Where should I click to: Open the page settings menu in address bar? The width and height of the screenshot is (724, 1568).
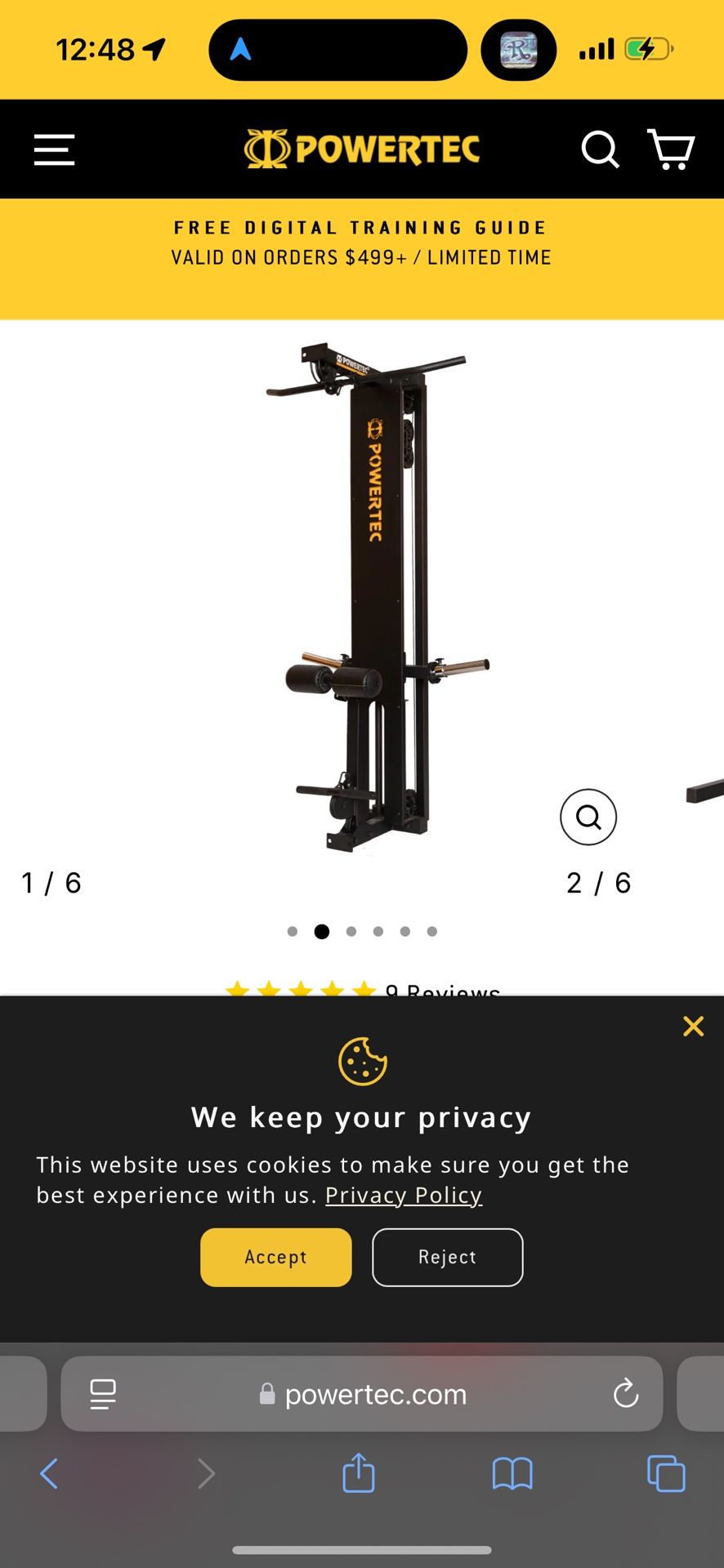[103, 1394]
